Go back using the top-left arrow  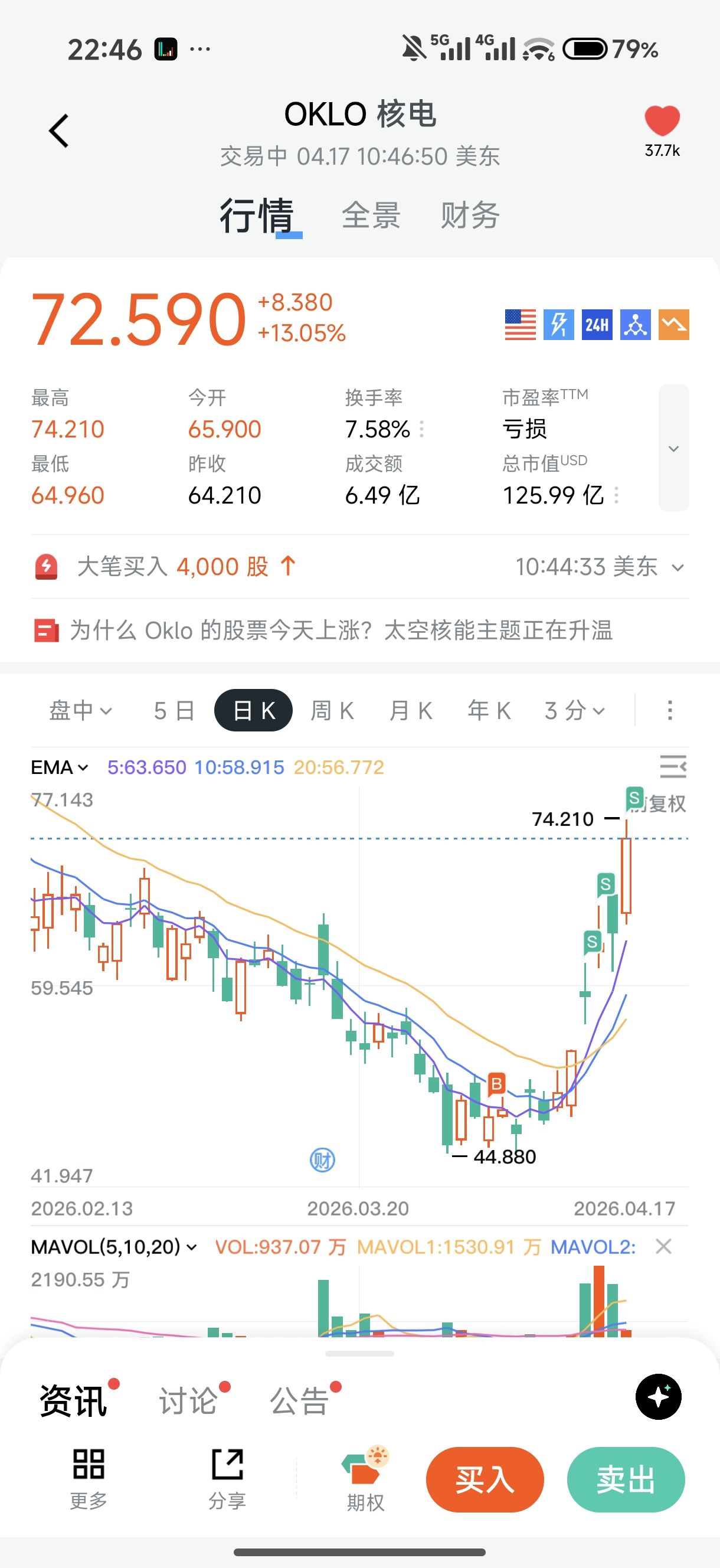[x=59, y=131]
